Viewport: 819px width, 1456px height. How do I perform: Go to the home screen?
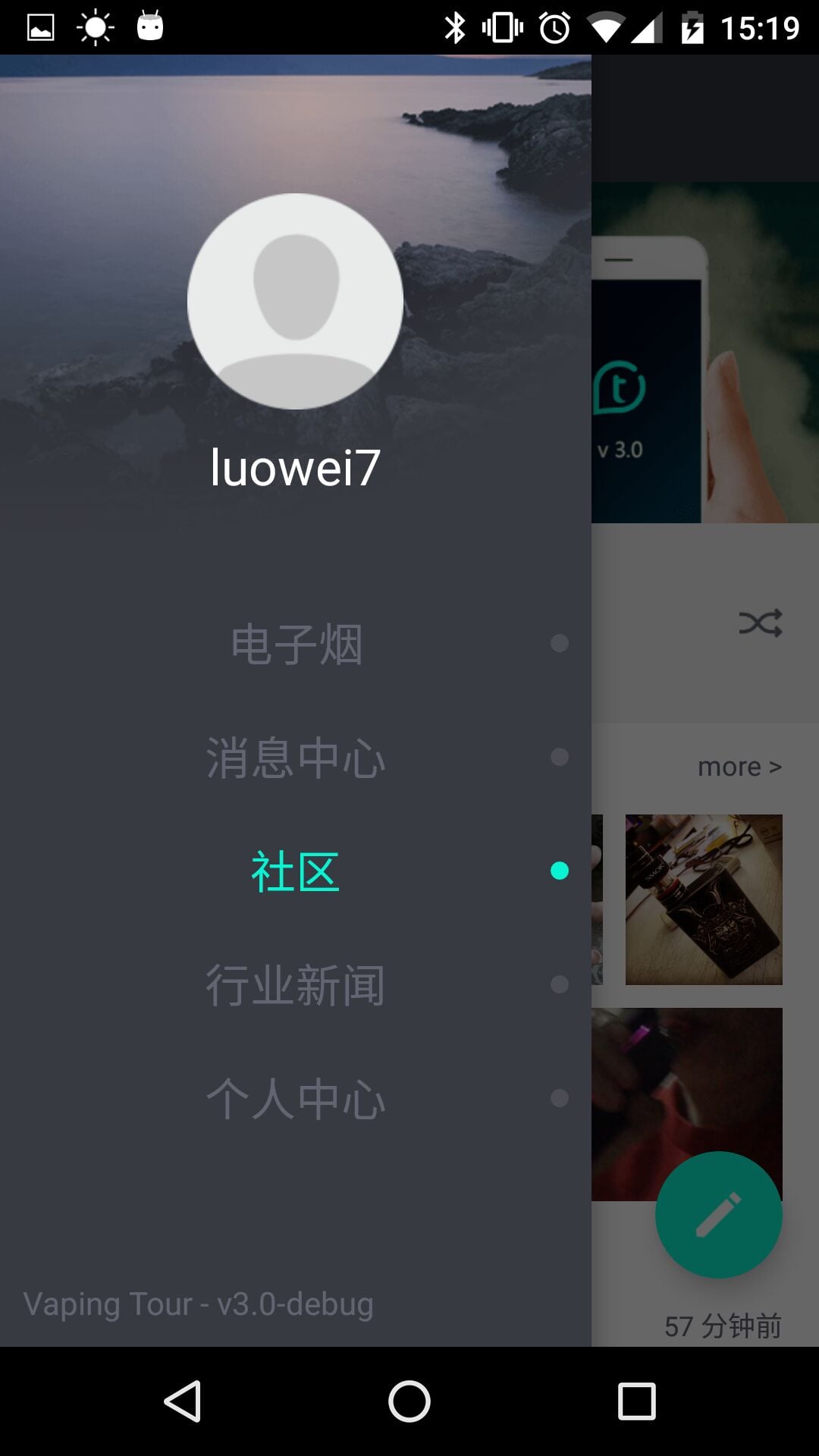(409, 1401)
